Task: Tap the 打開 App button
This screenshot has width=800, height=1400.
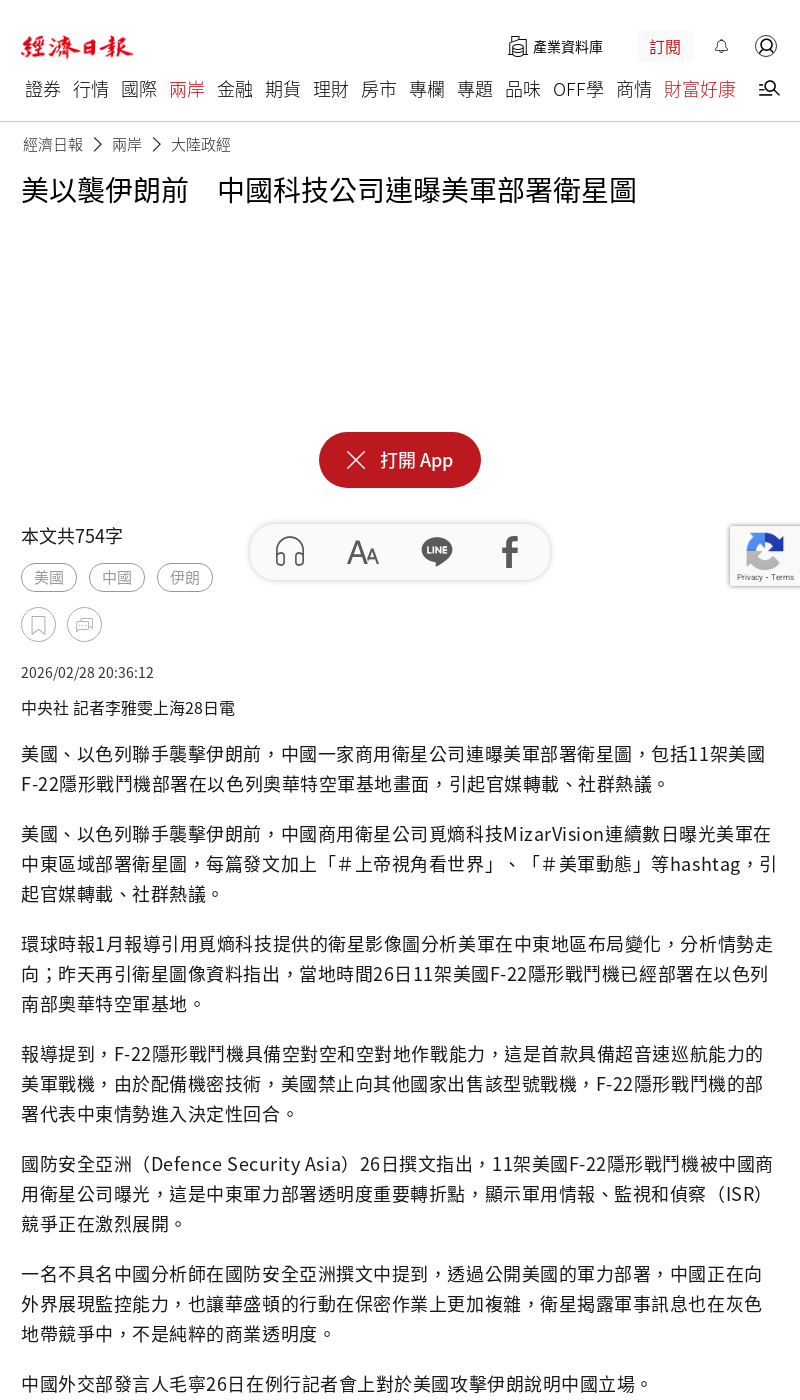Action: [x=400, y=460]
